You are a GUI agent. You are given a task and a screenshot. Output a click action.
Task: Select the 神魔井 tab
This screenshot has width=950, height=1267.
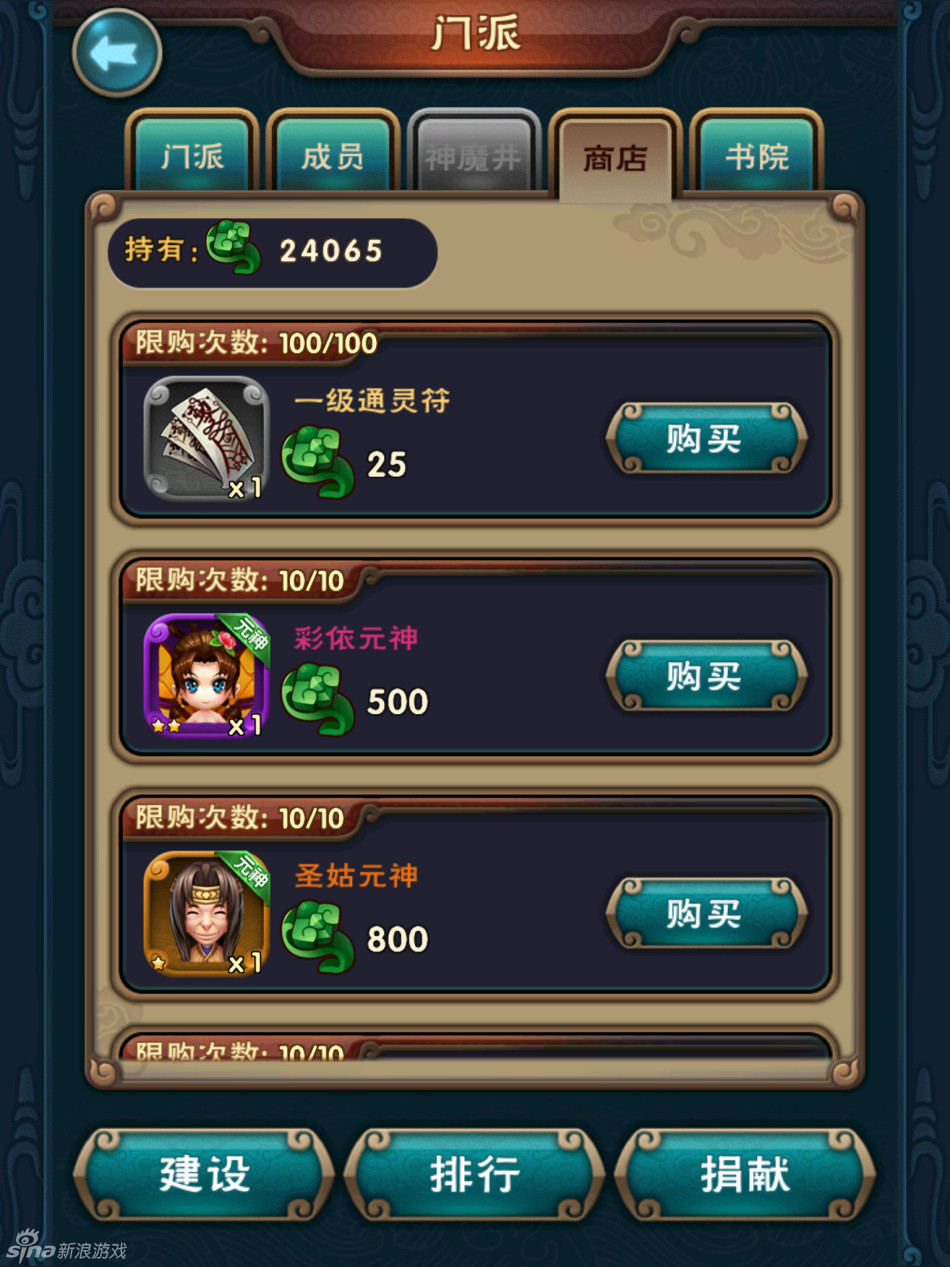[x=474, y=157]
